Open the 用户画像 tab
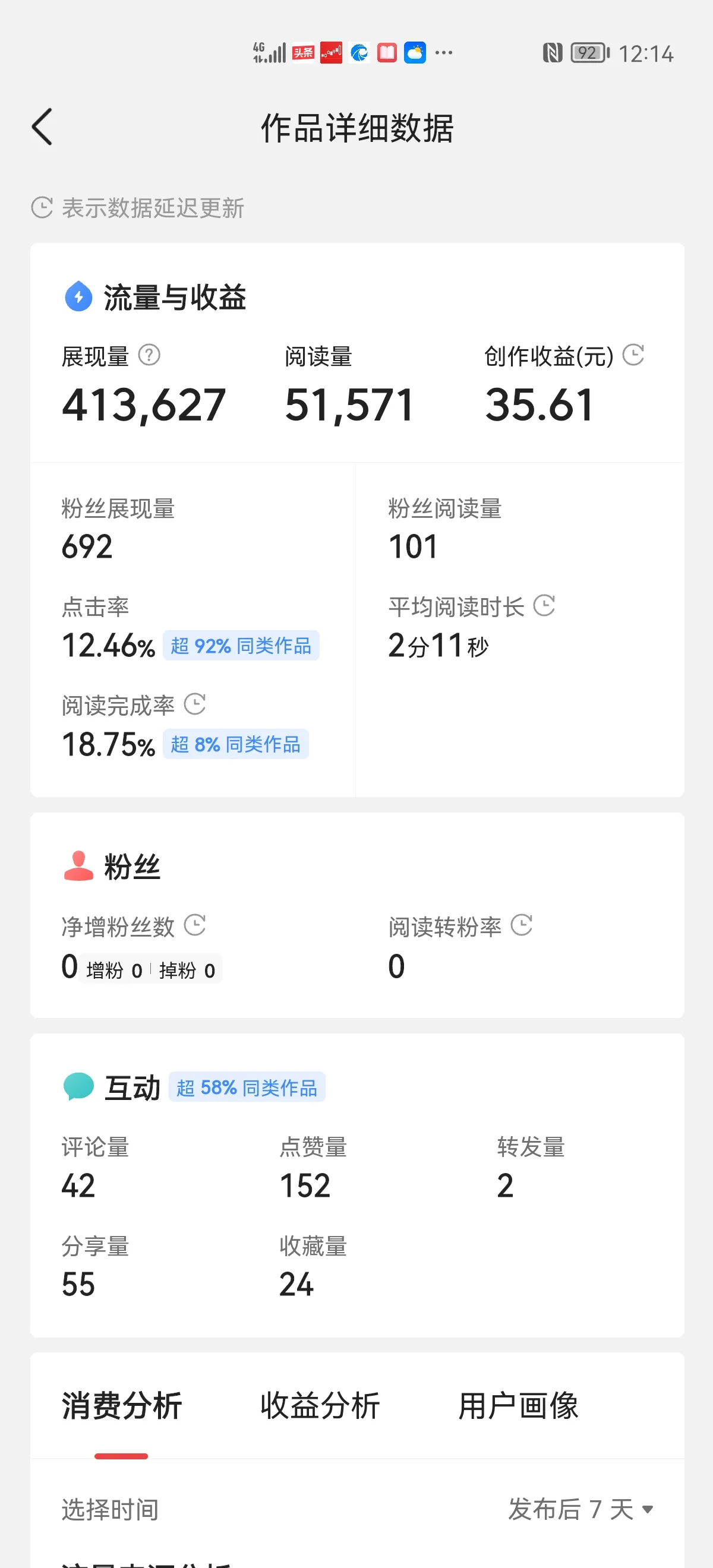Viewport: 713px width, 1568px height. point(518,1405)
